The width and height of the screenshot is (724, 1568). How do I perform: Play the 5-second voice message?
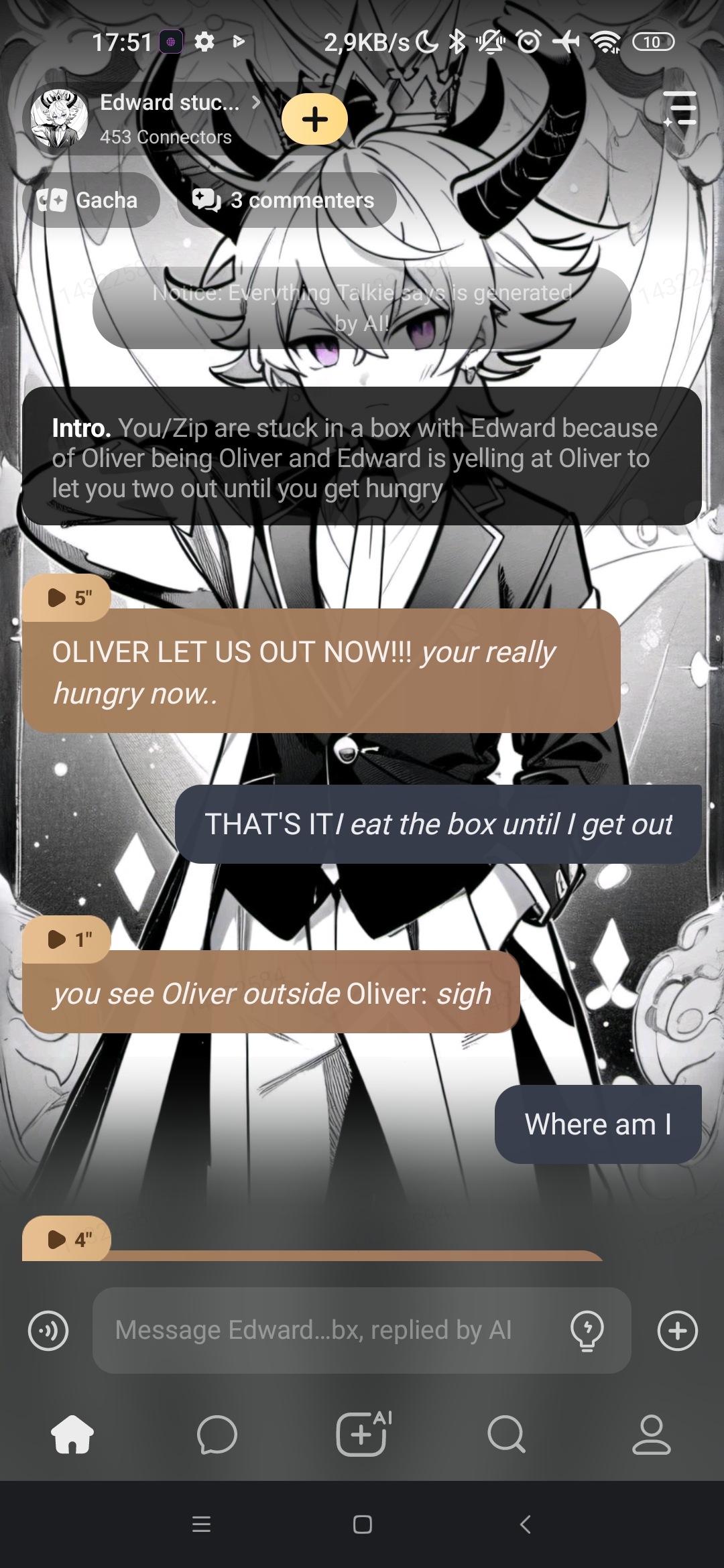[67, 597]
